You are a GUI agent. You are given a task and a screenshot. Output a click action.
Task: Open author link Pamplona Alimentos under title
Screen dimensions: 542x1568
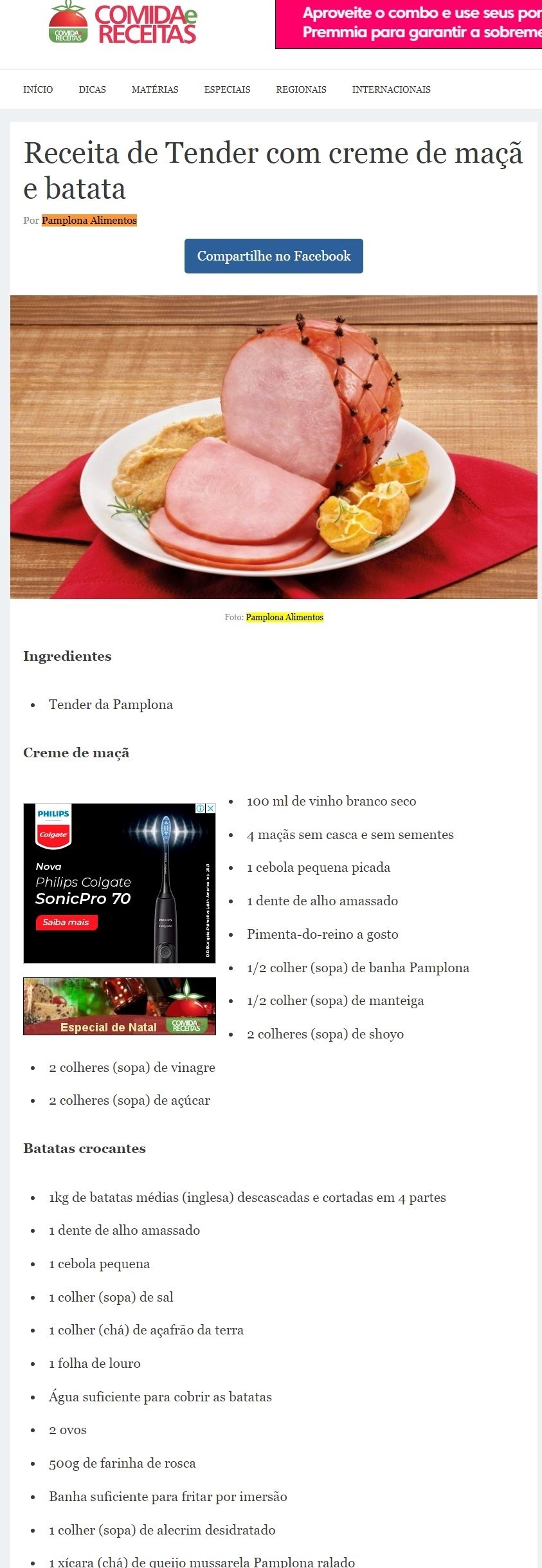tap(89, 221)
